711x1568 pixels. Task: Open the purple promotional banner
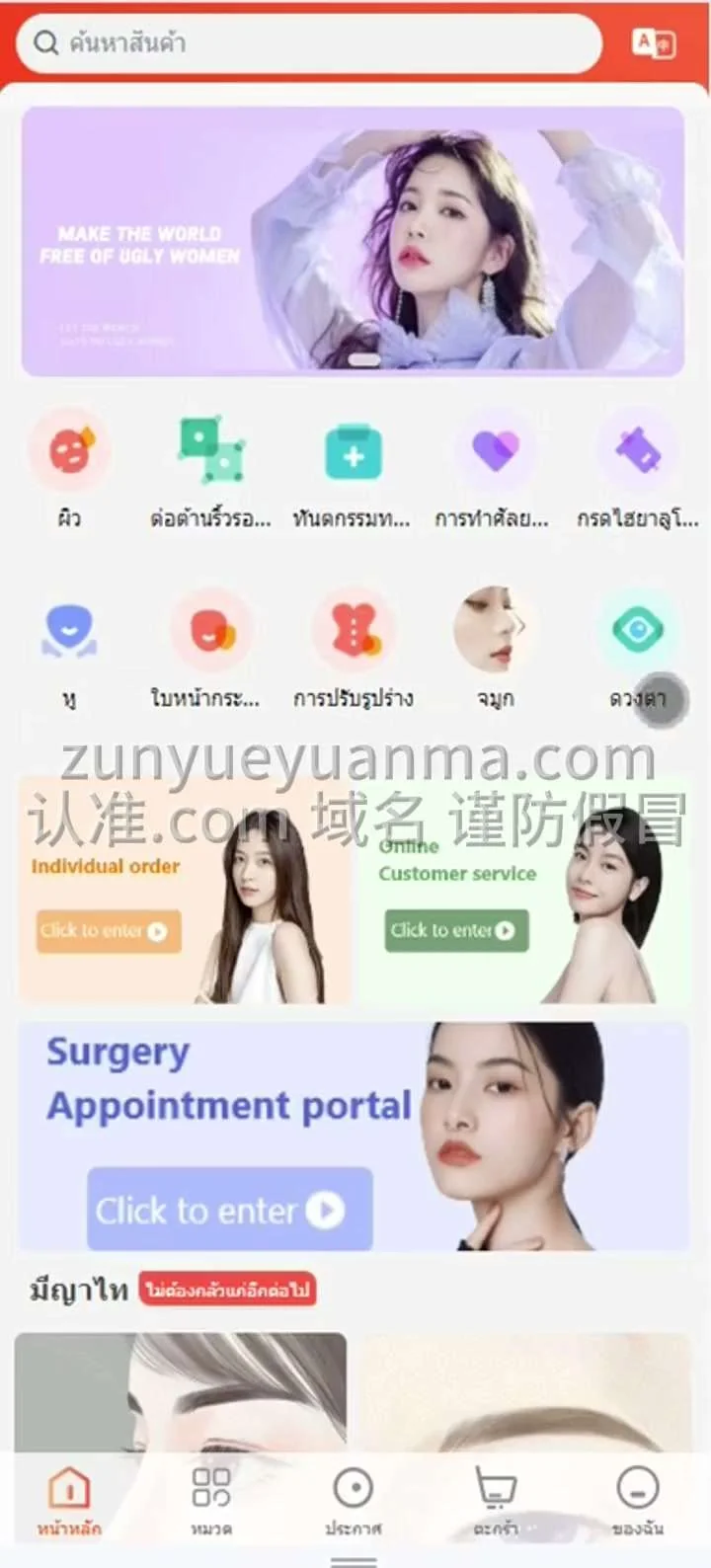click(353, 242)
